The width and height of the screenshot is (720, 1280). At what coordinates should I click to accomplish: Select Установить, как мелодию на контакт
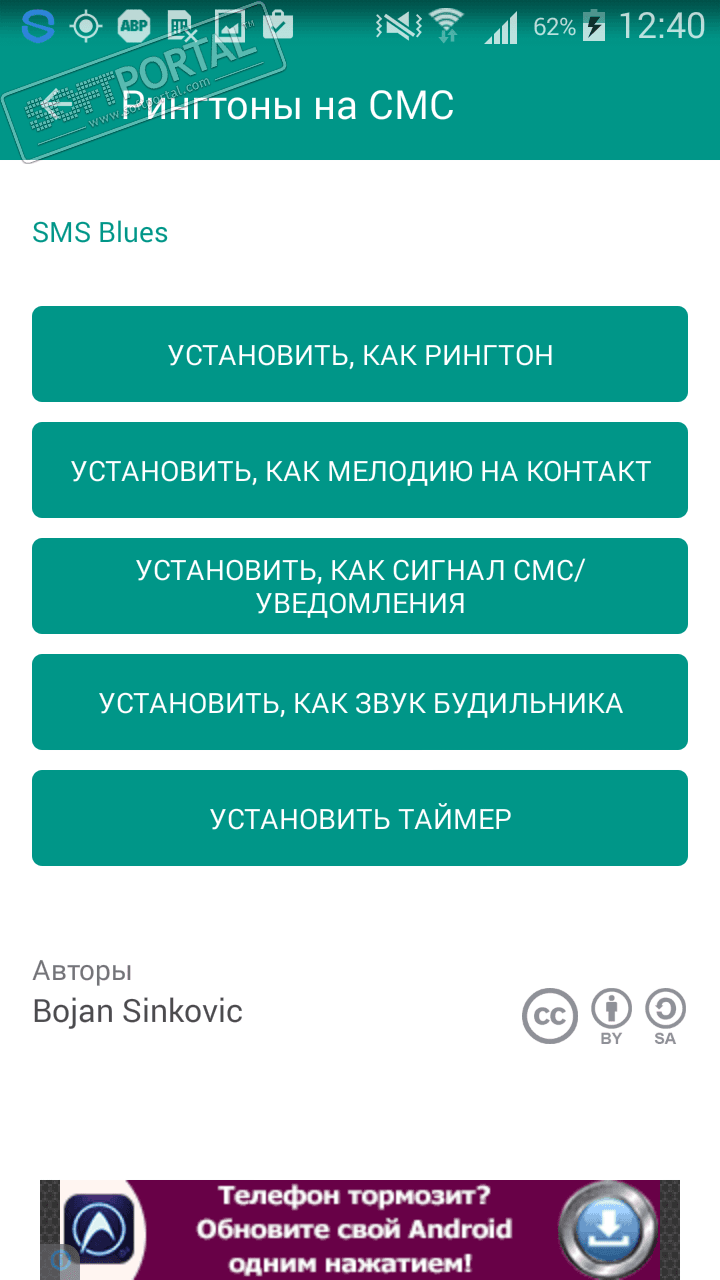[360, 470]
